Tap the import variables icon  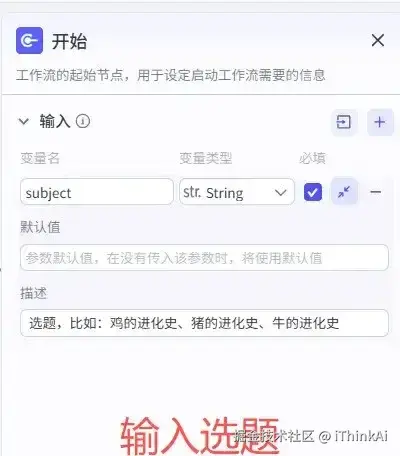tap(344, 122)
